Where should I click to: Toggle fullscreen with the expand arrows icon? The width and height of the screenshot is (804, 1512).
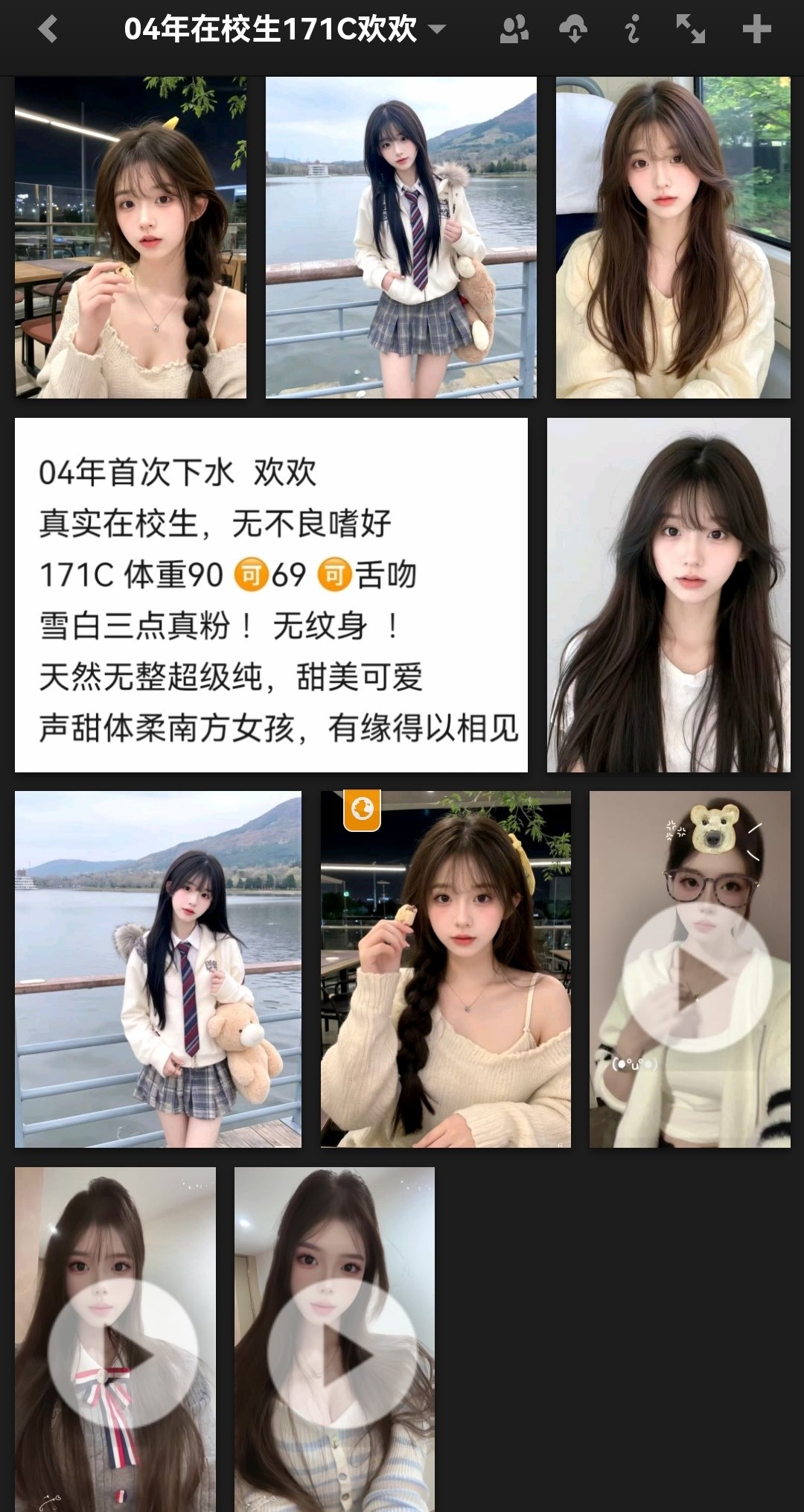(x=690, y=30)
